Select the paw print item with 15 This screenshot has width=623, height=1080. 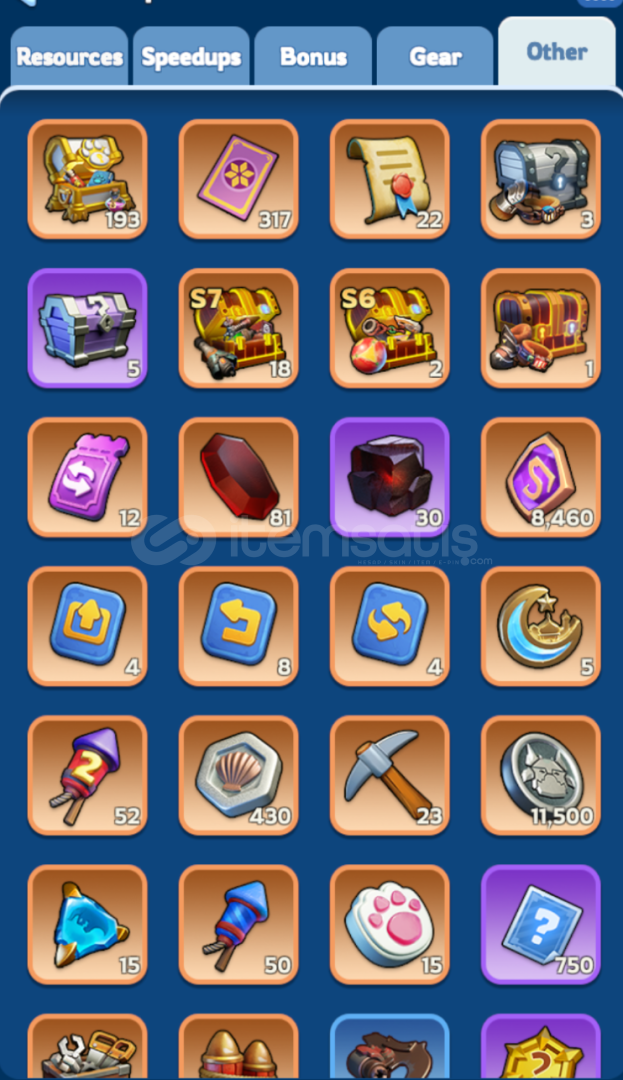pos(390,924)
